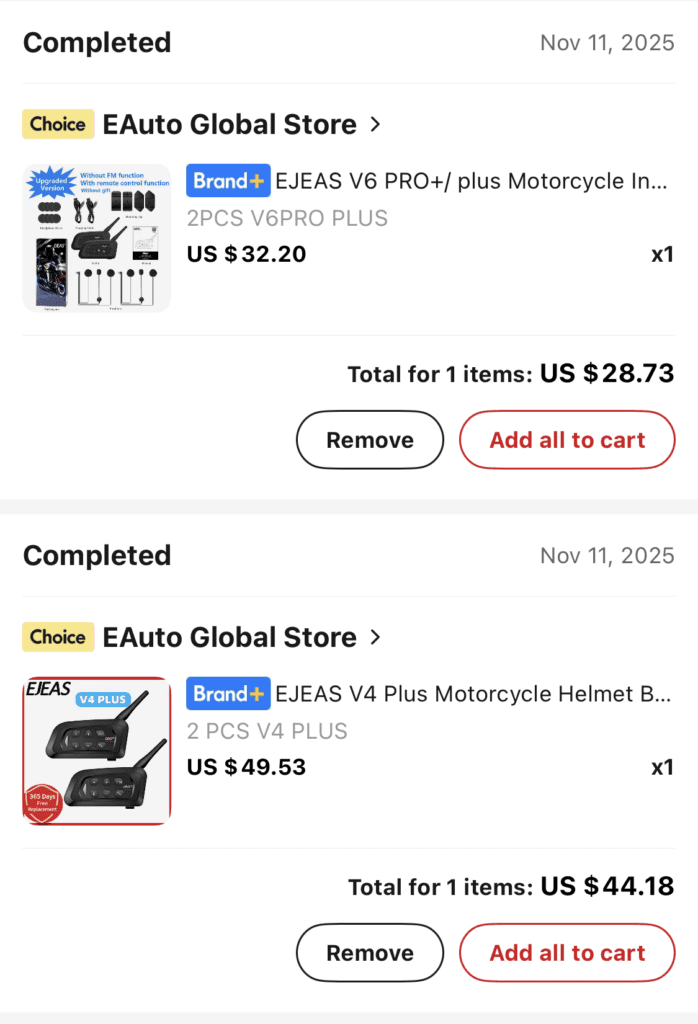This screenshot has width=698, height=1024.
Task: Remove the US $28.73 order
Action: pyautogui.click(x=370, y=440)
